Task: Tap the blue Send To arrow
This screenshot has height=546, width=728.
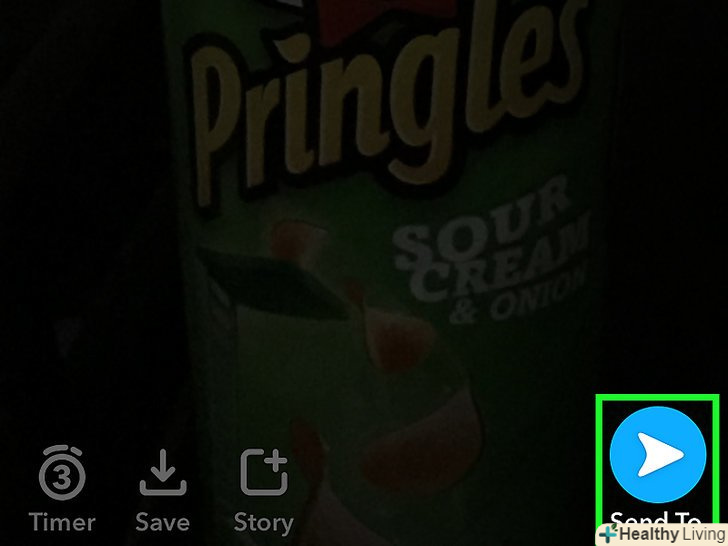Action: pos(657,455)
